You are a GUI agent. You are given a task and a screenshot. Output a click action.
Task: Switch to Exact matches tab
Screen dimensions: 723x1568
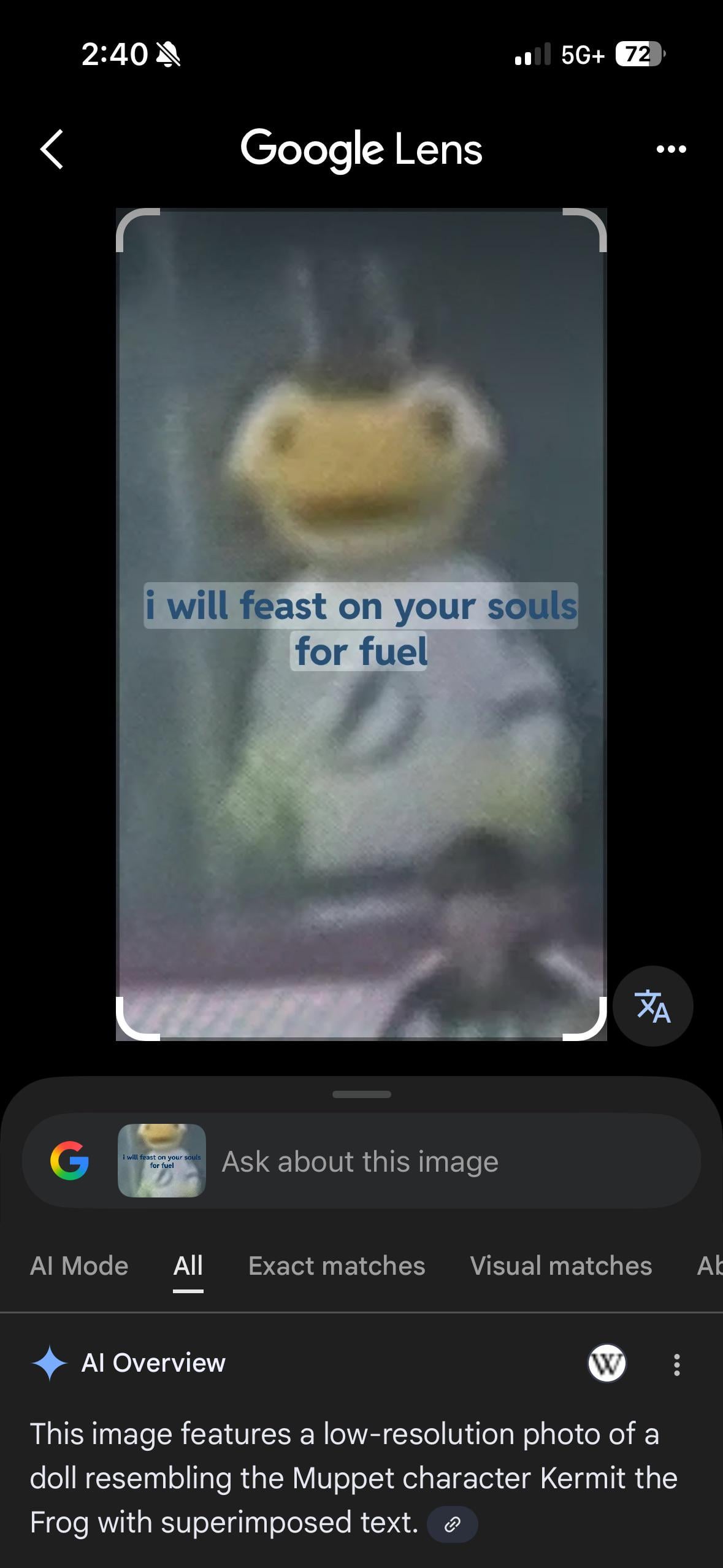(x=336, y=1266)
